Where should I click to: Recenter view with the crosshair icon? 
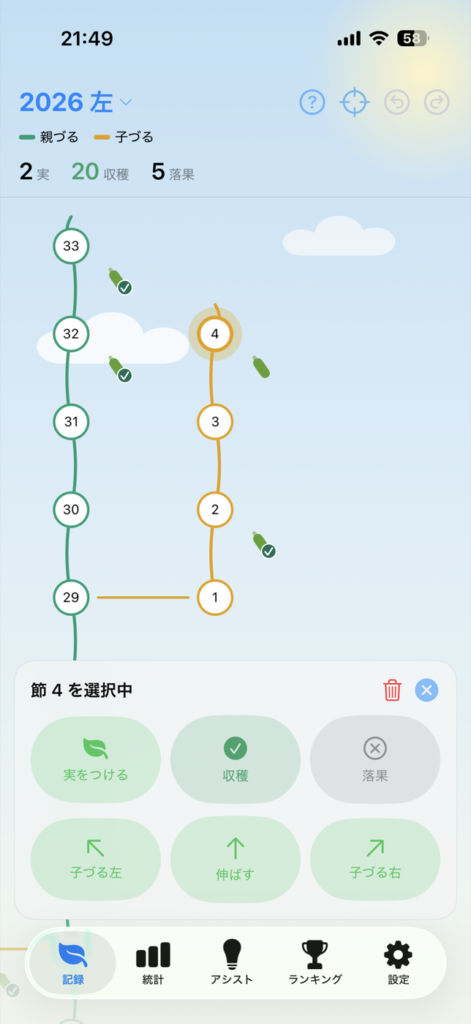[x=355, y=103]
